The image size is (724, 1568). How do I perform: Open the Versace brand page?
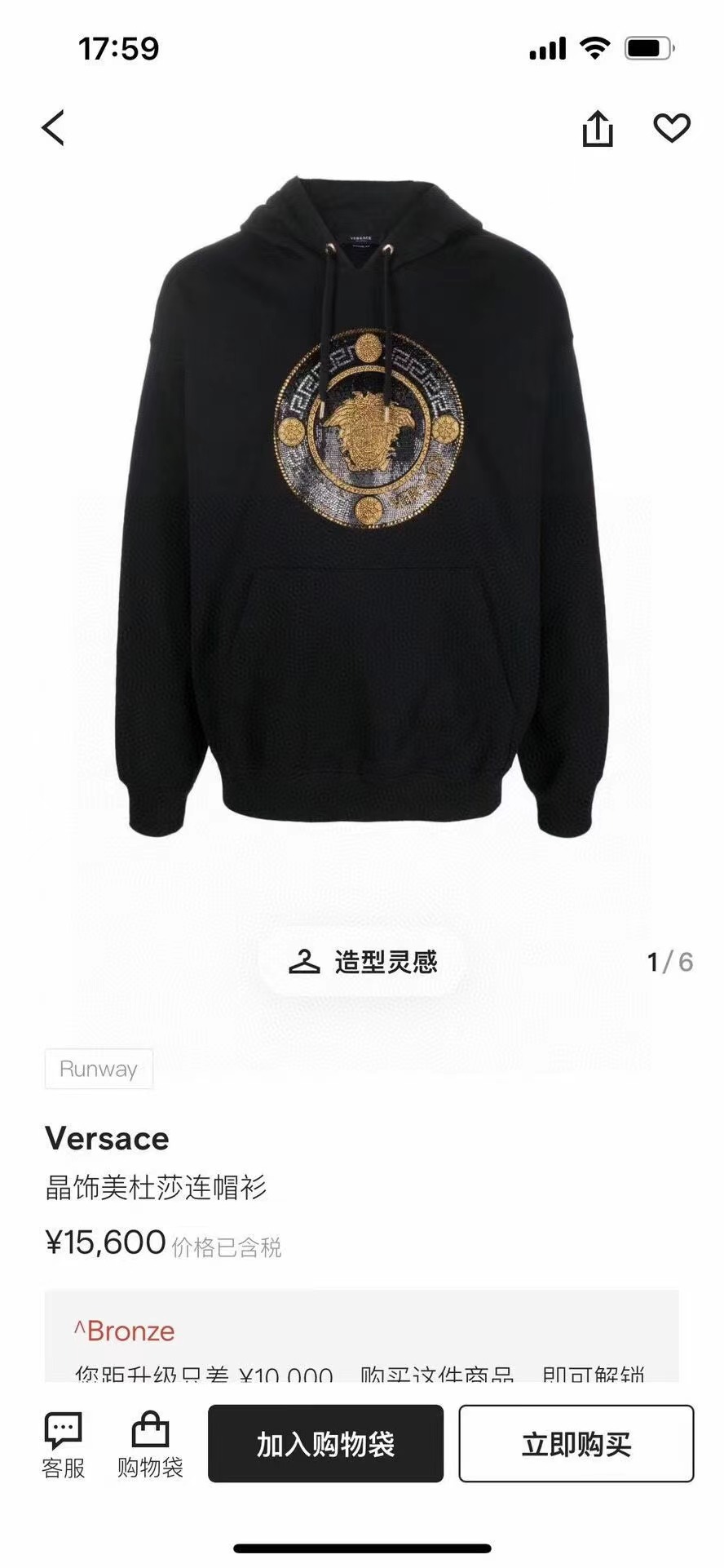tap(107, 1138)
